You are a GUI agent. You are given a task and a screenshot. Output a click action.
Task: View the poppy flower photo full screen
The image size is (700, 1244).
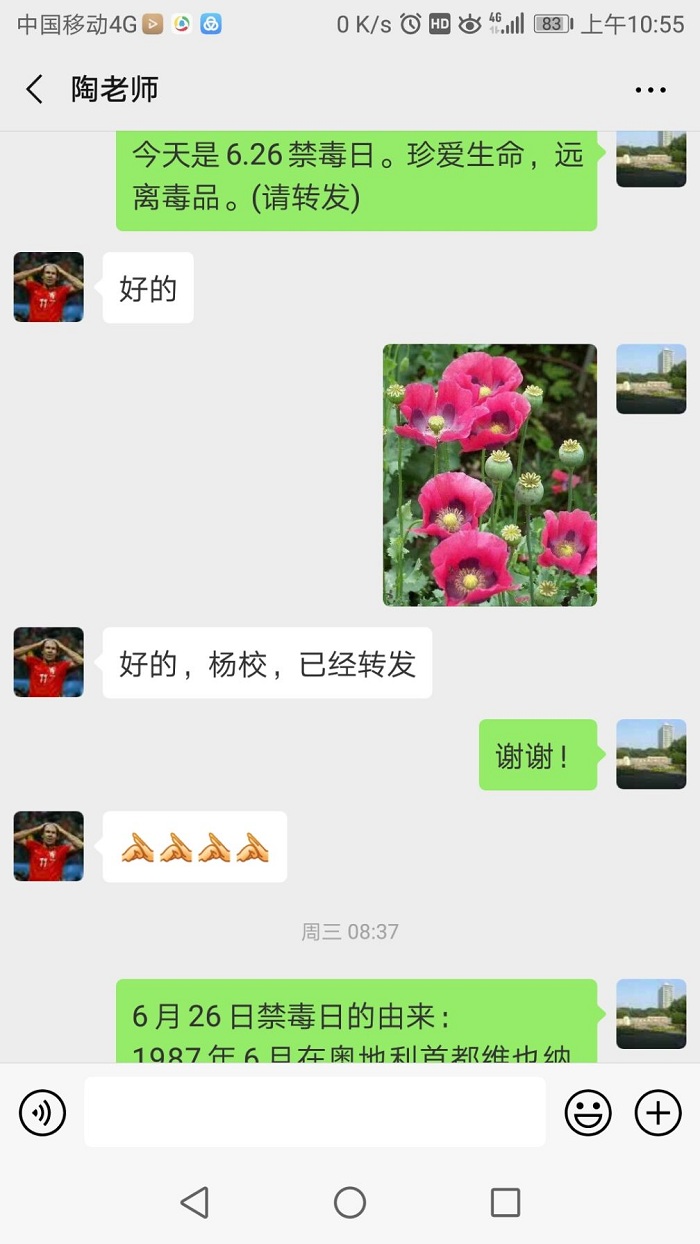490,475
